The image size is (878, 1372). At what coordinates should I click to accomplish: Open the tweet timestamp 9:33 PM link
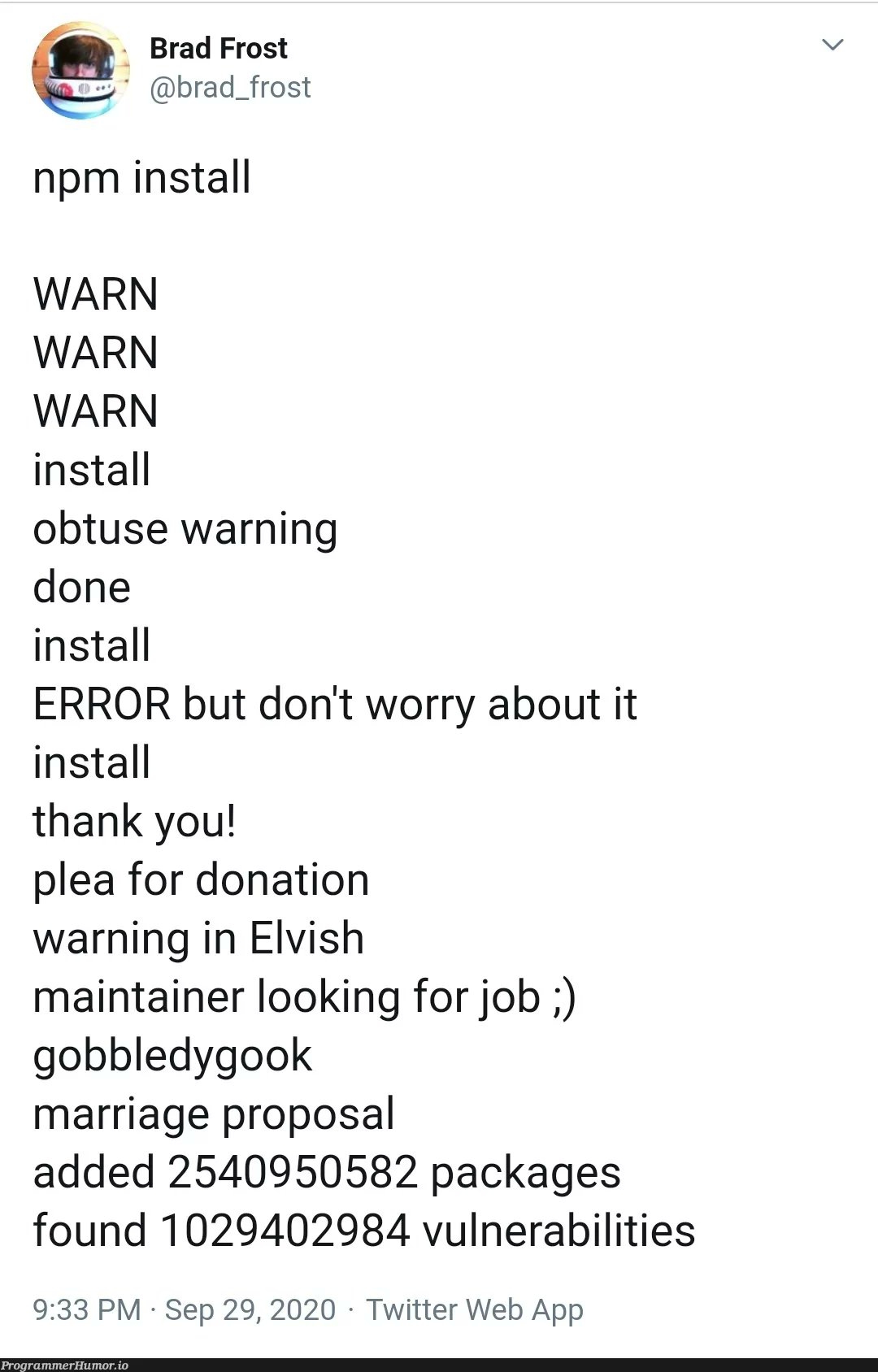86,1309
